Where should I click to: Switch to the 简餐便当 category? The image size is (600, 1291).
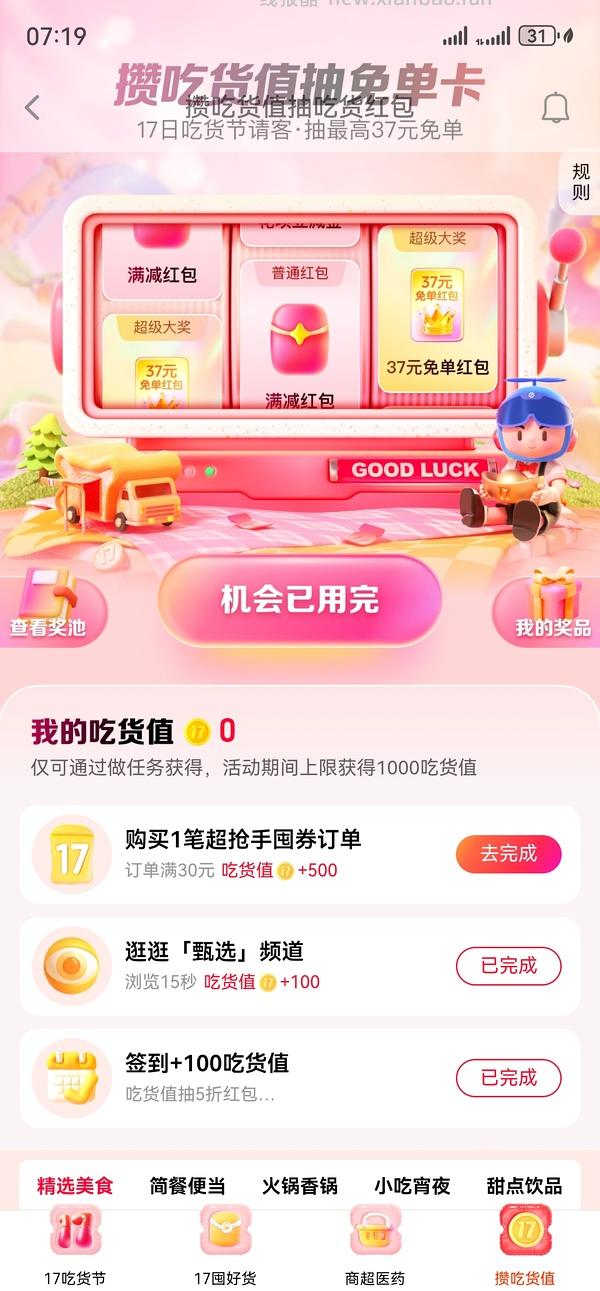[187, 1186]
